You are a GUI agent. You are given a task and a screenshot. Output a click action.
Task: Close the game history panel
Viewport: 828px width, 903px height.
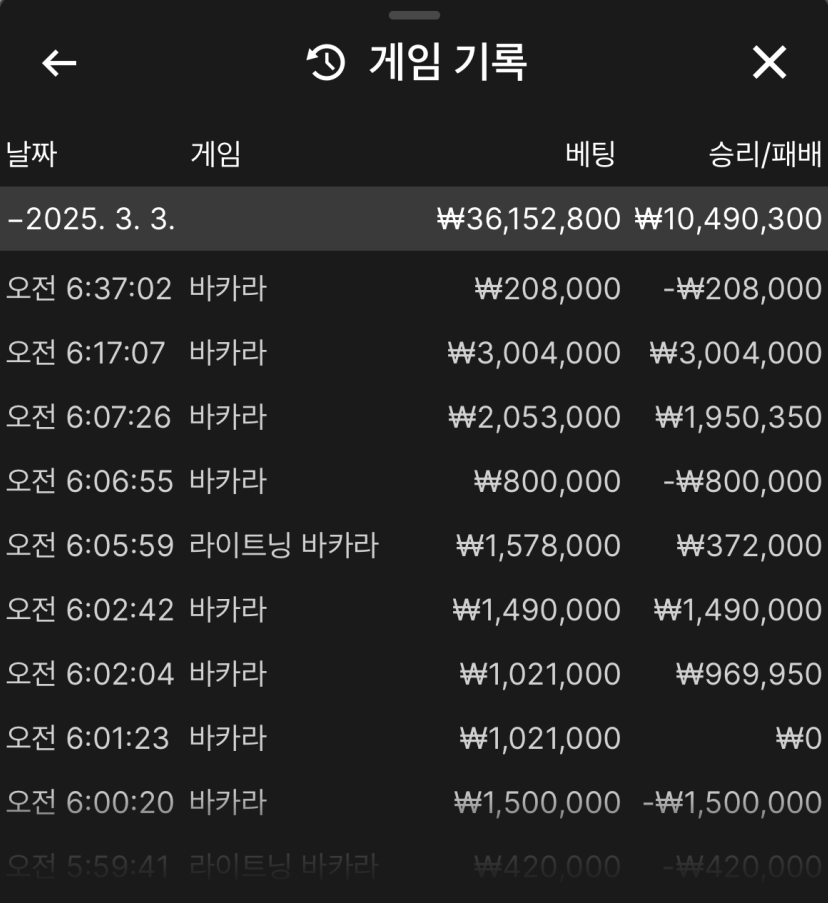[769, 63]
